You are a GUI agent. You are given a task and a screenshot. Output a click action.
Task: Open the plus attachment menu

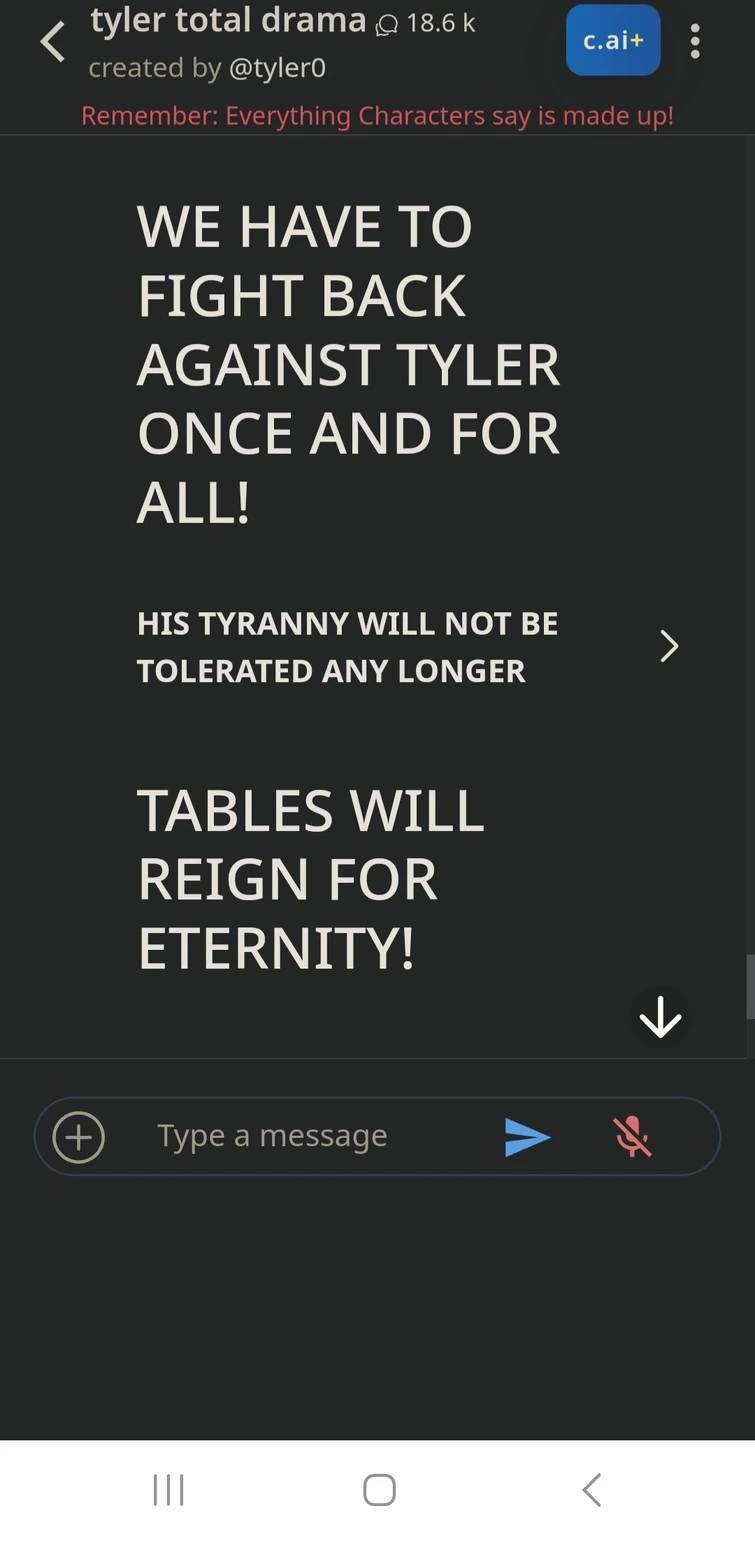coord(77,1137)
